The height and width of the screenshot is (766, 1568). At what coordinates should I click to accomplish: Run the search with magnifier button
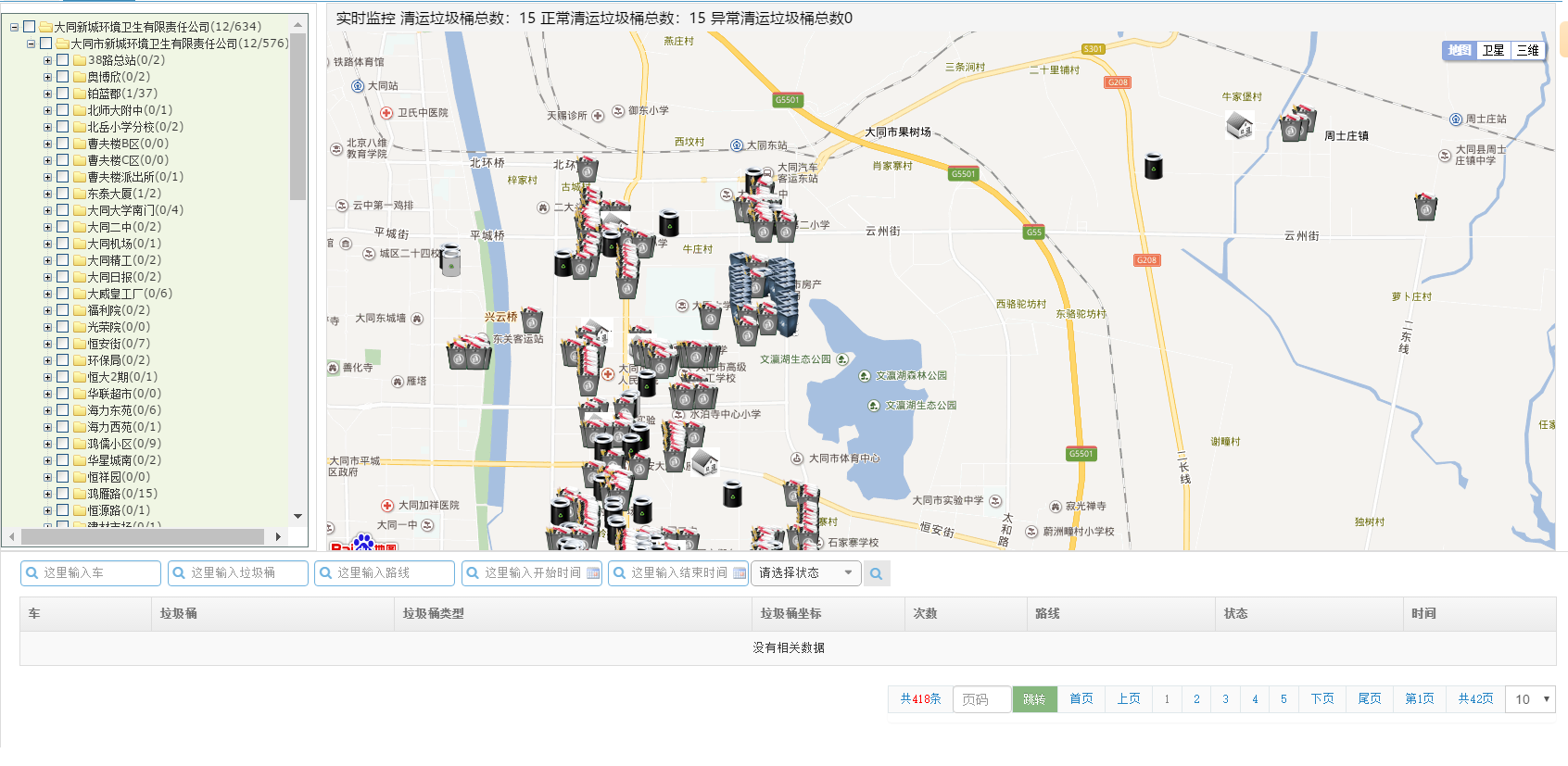tap(876, 573)
